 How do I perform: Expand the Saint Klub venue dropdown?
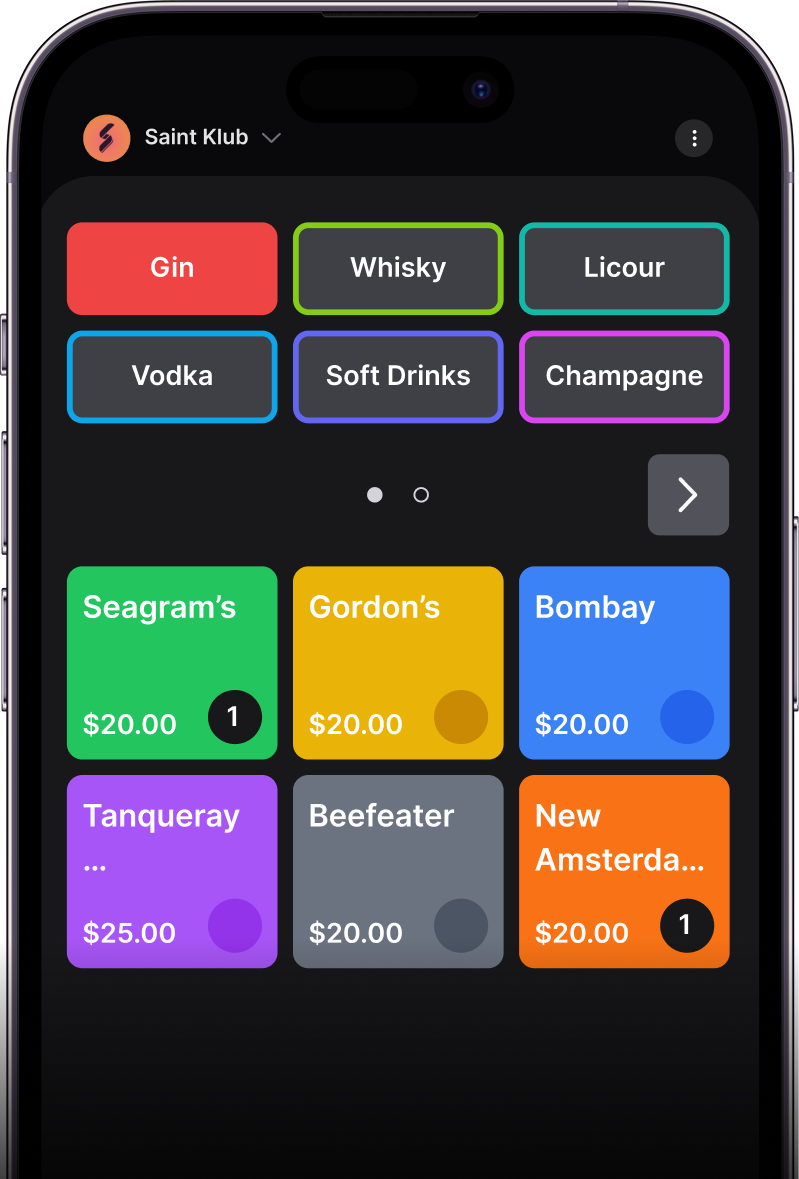coord(270,138)
